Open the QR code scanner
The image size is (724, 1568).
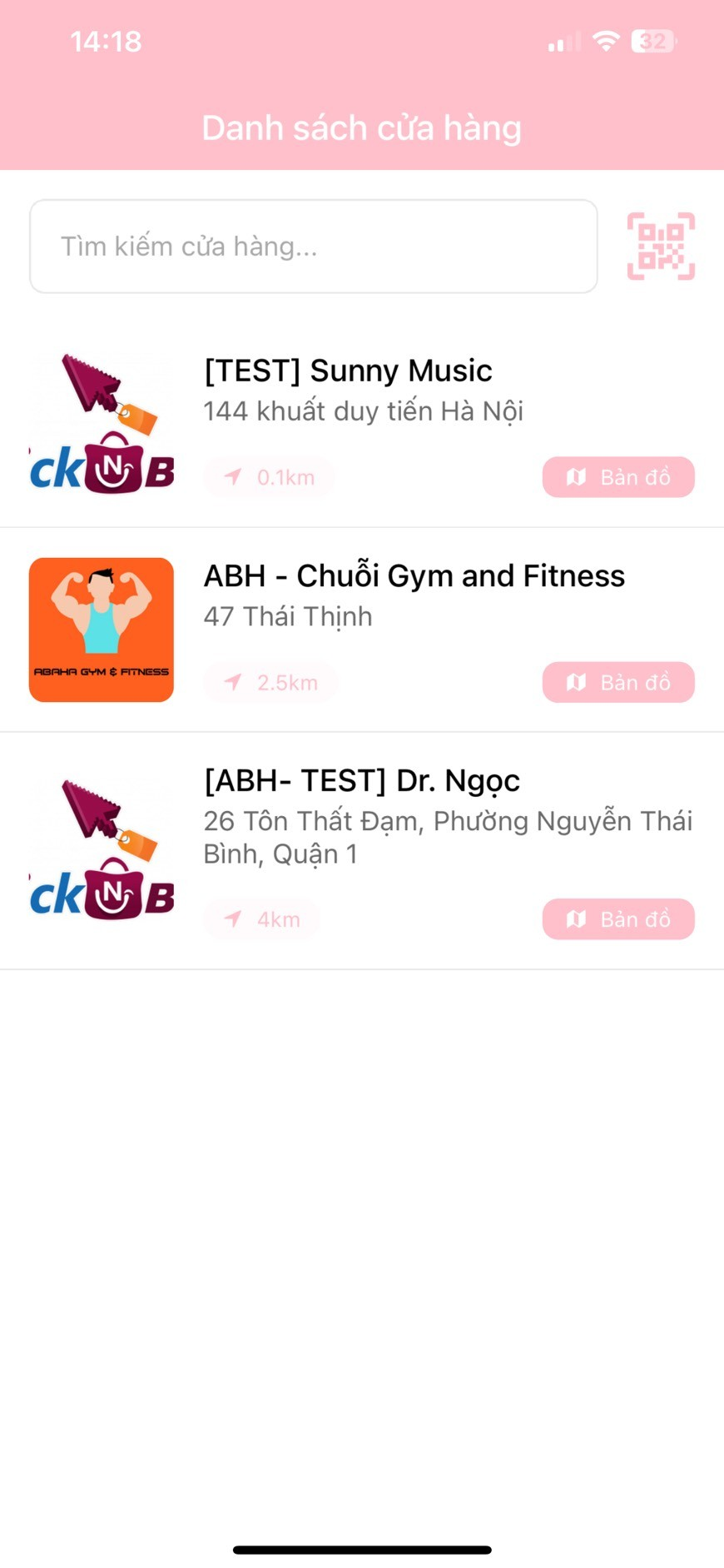[661, 246]
